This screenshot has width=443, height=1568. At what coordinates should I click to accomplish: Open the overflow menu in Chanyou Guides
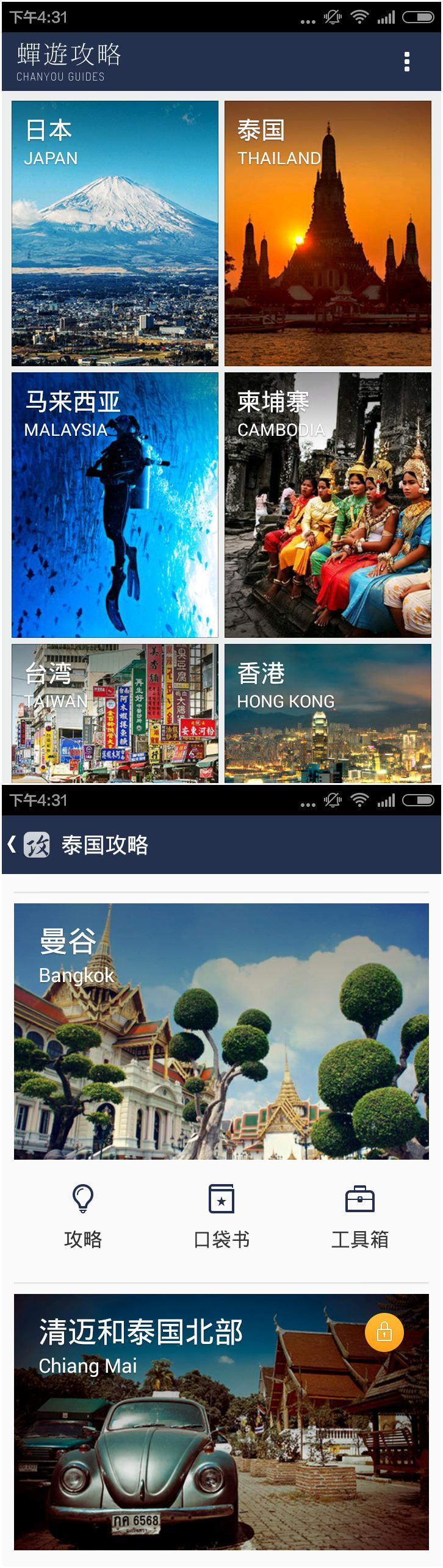[x=406, y=62]
